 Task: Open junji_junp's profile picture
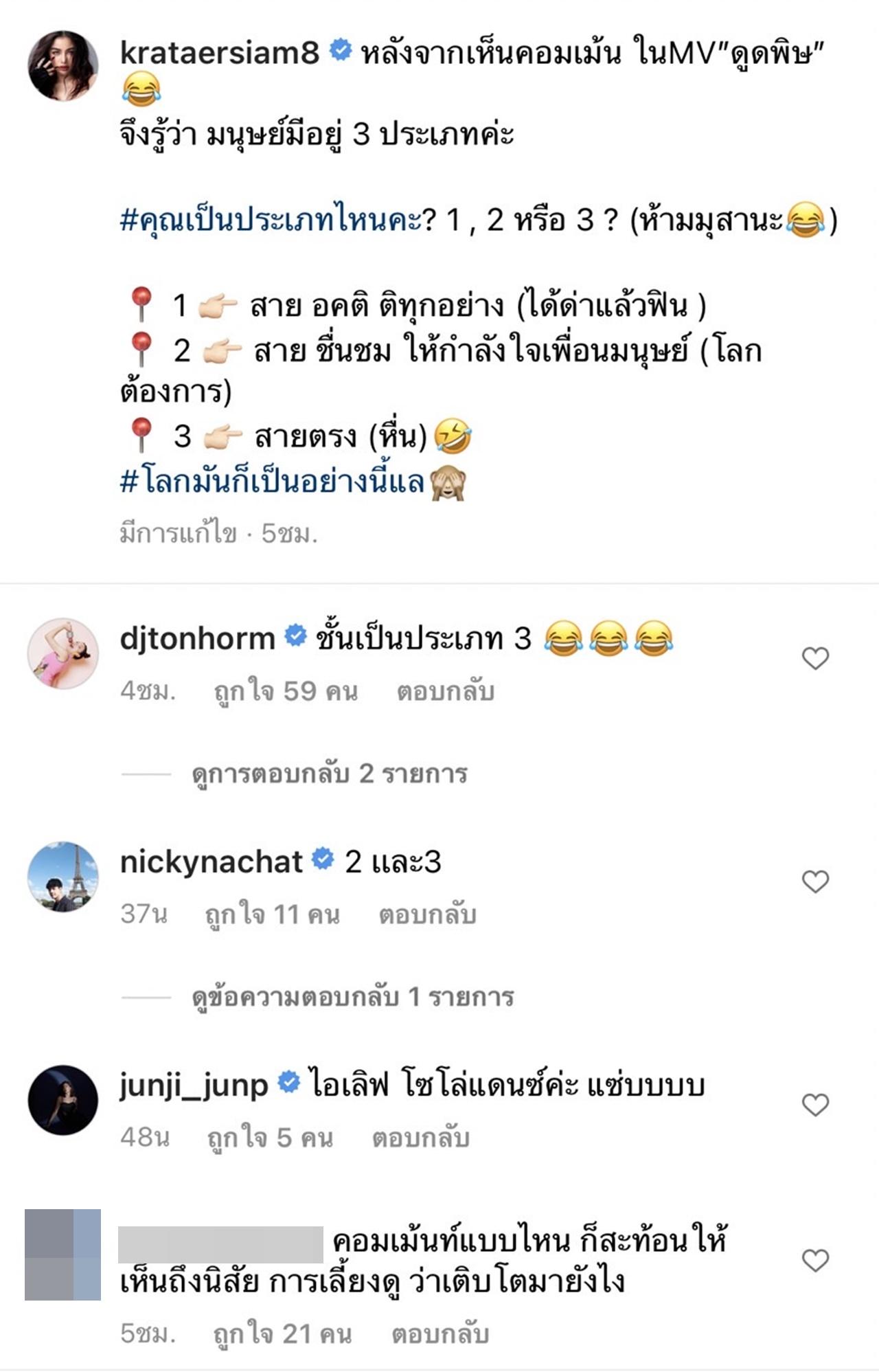[62, 1100]
